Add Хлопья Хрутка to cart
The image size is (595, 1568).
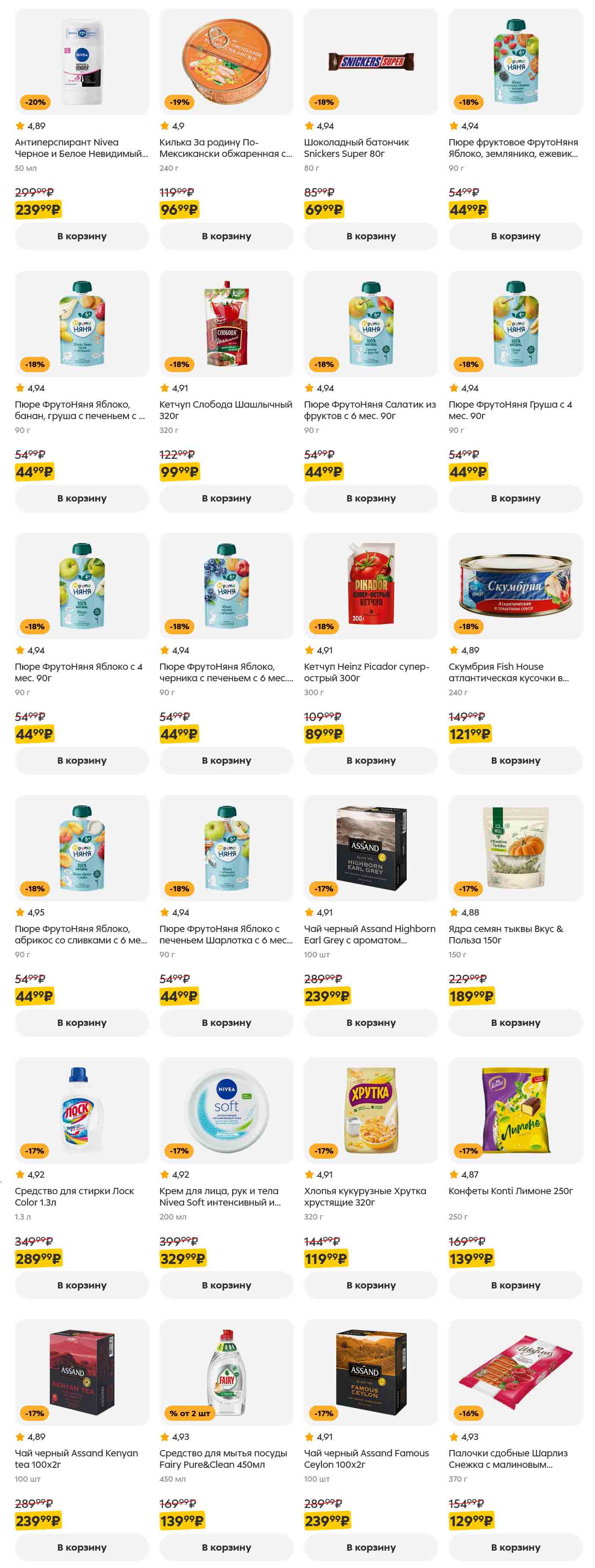click(370, 1285)
